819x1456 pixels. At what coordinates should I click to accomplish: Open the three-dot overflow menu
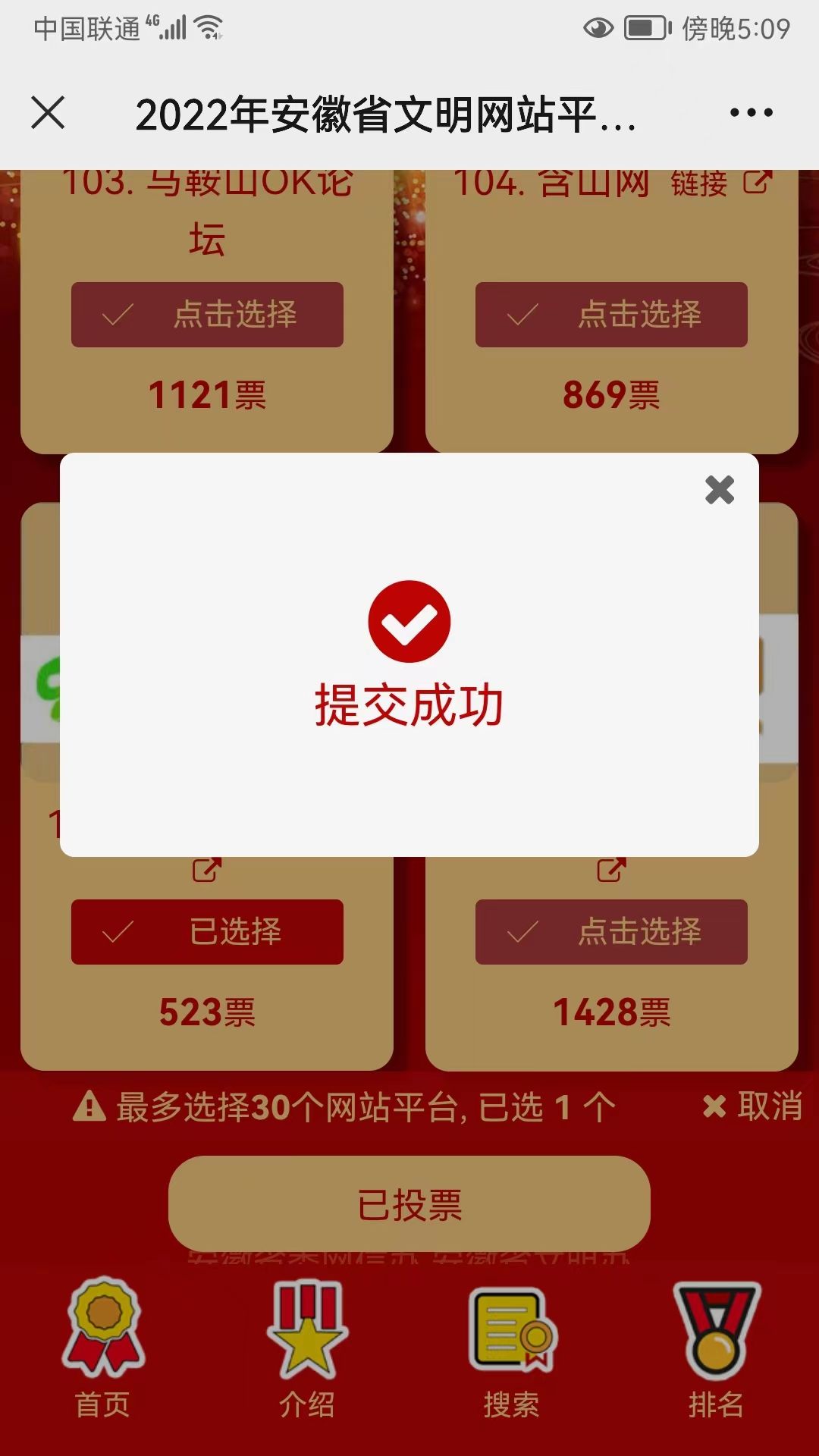(751, 113)
